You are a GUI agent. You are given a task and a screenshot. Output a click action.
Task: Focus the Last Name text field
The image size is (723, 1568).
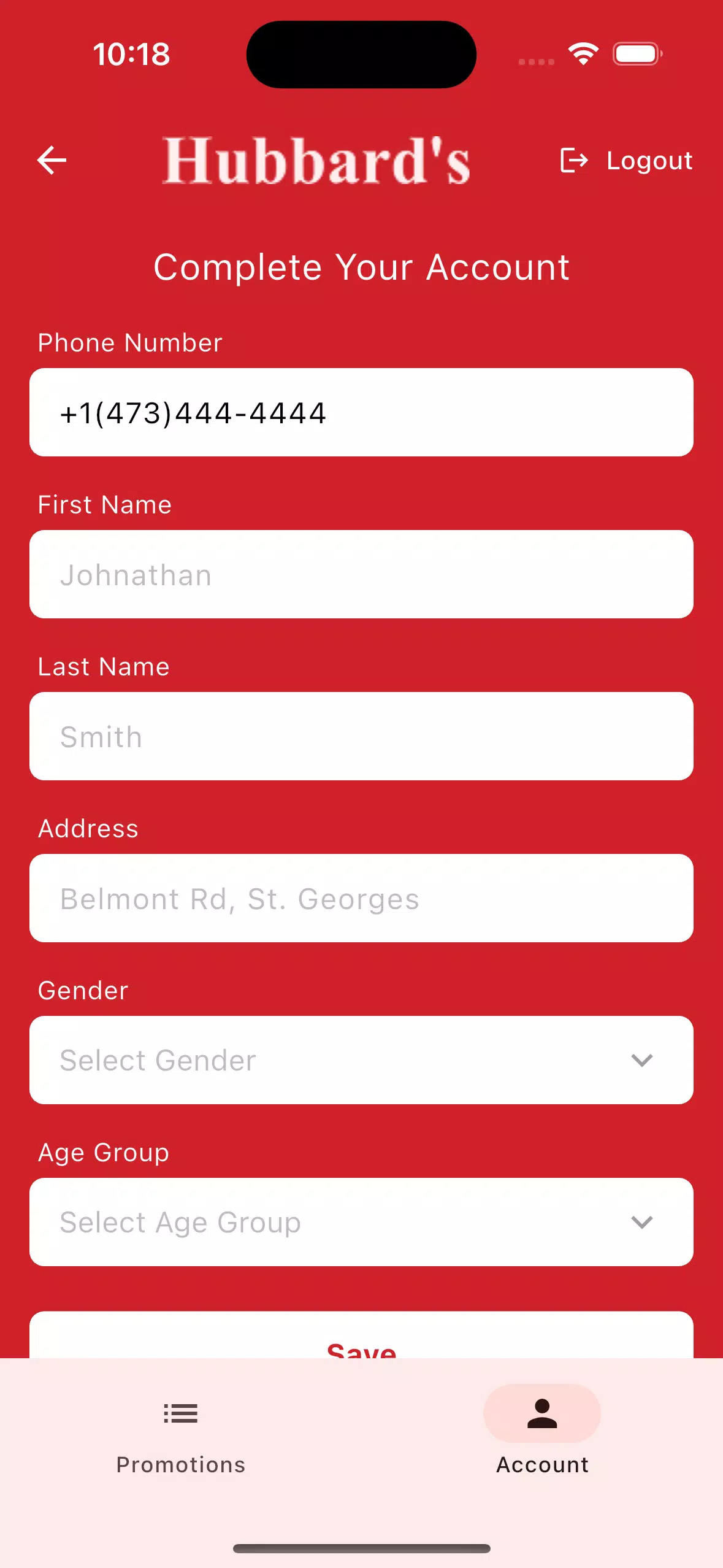click(x=361, y=736)
